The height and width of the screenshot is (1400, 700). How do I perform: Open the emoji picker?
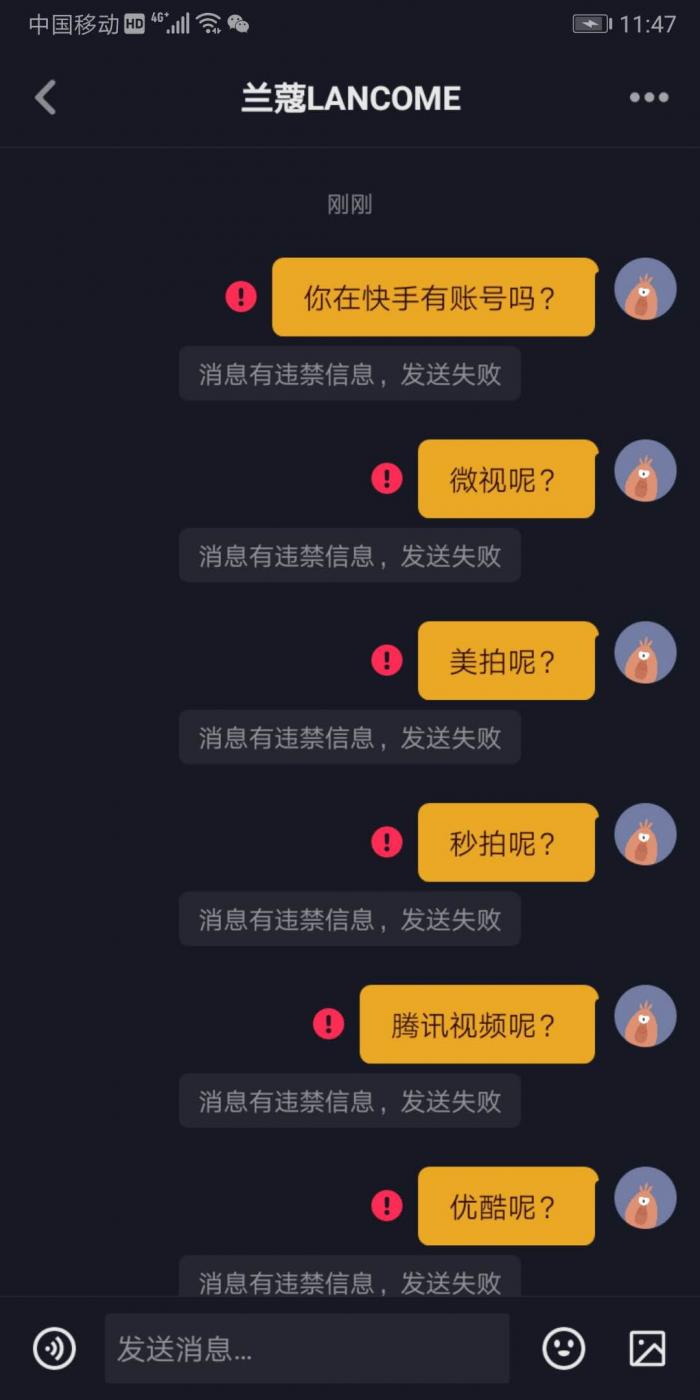[x=564, y=1349]
